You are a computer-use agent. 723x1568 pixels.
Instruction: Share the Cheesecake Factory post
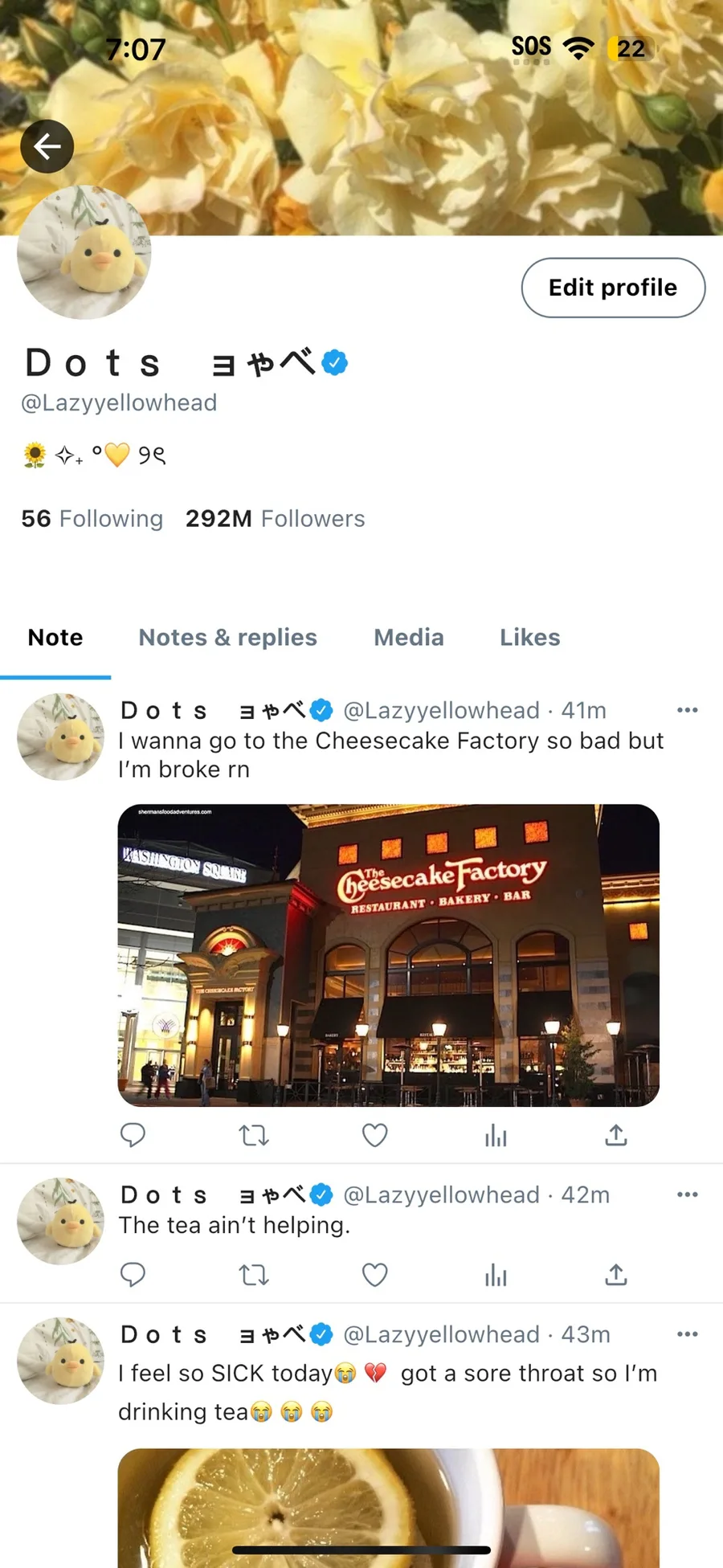pos(616,1135)
